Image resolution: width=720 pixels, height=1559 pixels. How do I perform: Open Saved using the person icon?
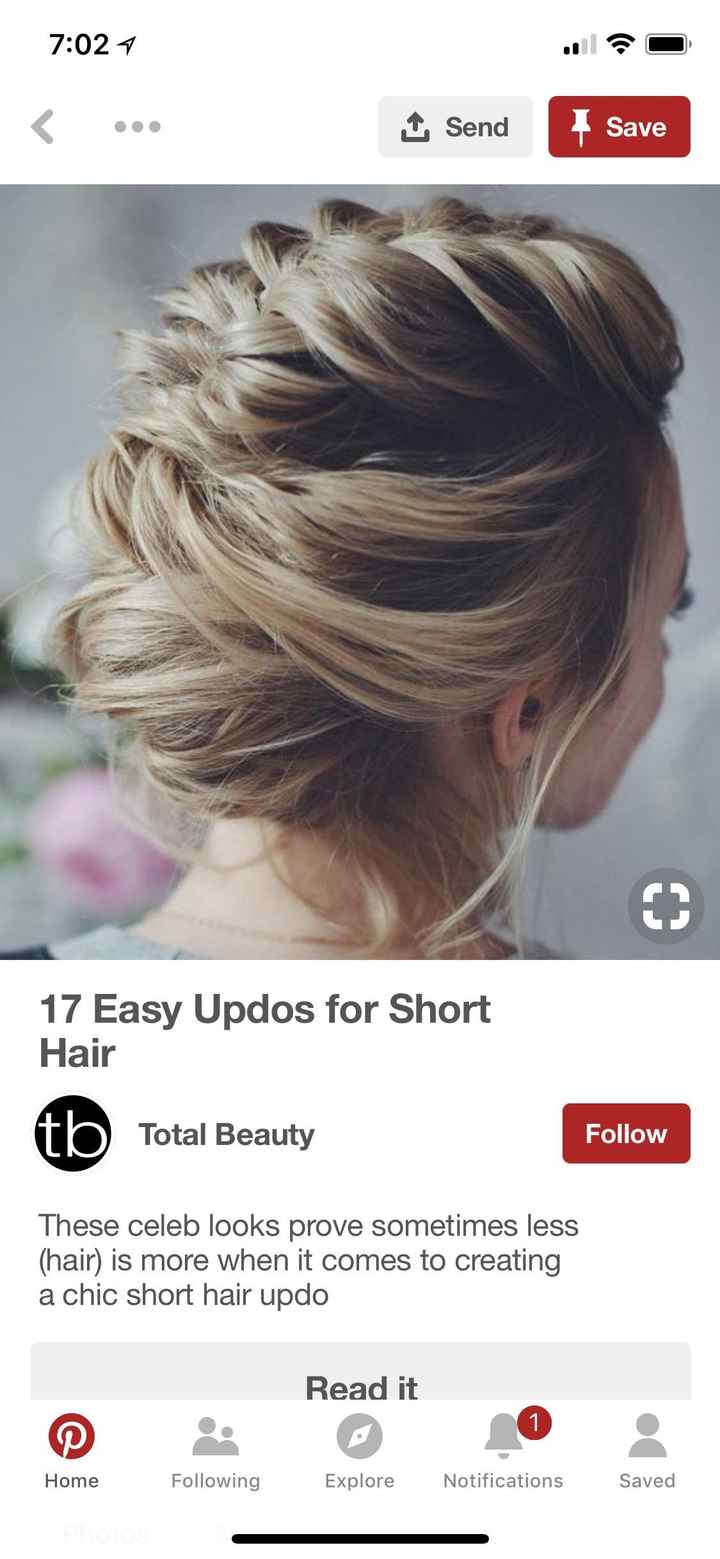click(x=646, y=1434)
